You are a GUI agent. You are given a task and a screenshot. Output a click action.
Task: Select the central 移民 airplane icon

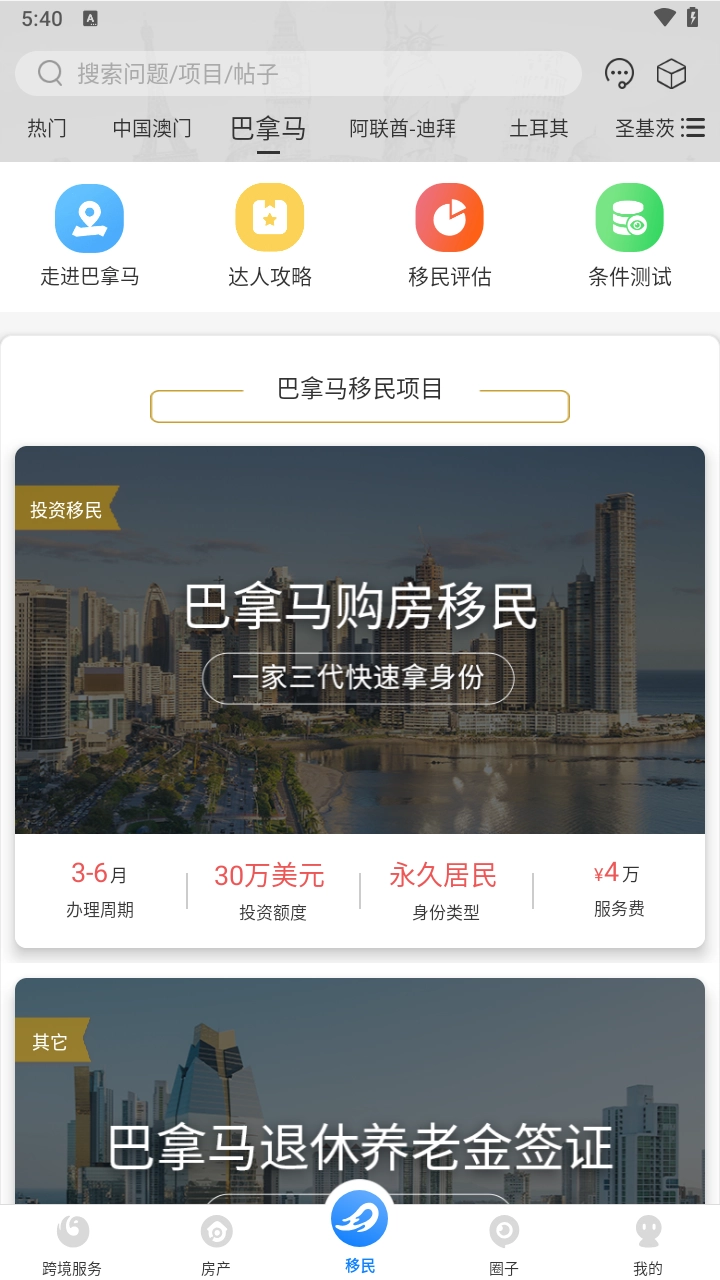click(x=360, y=1219)
